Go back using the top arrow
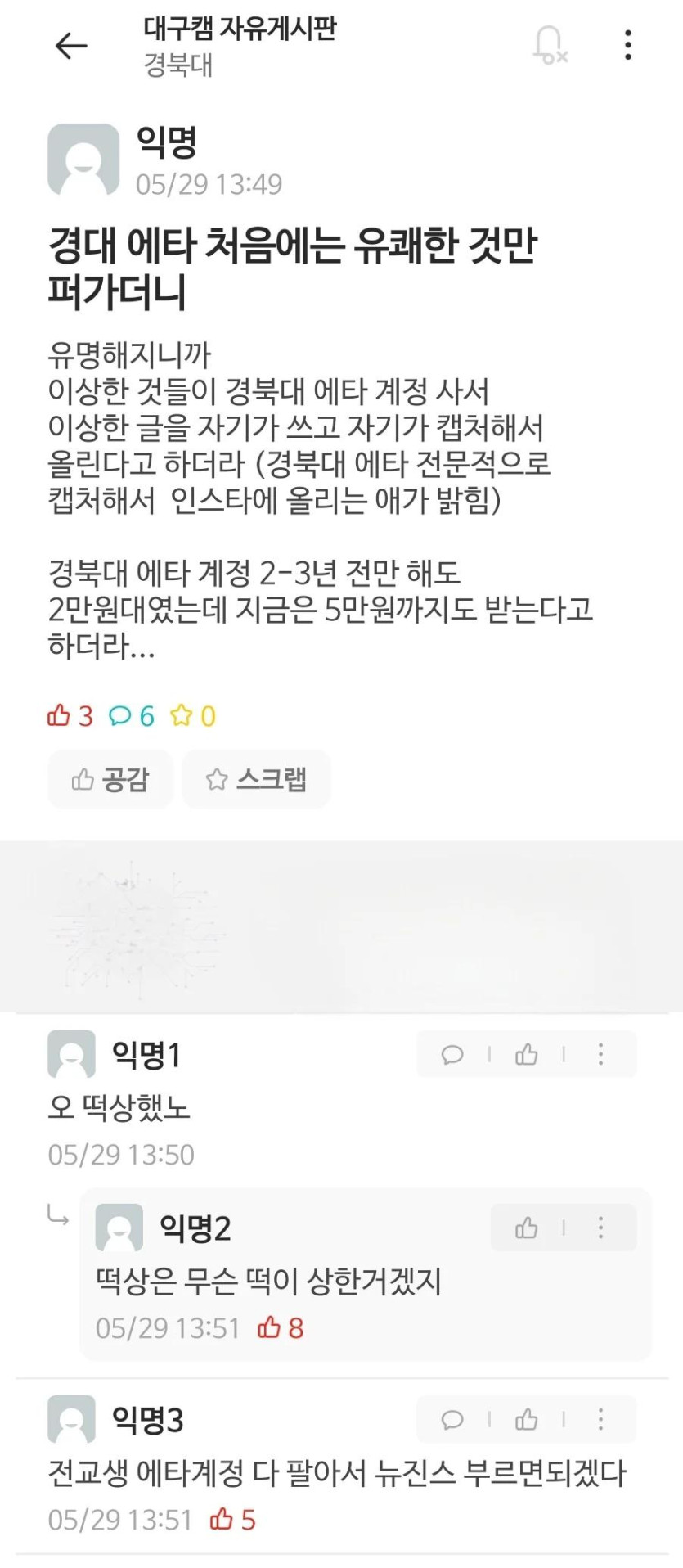This screenshot has height=1568, width=683. click(71, 46)
